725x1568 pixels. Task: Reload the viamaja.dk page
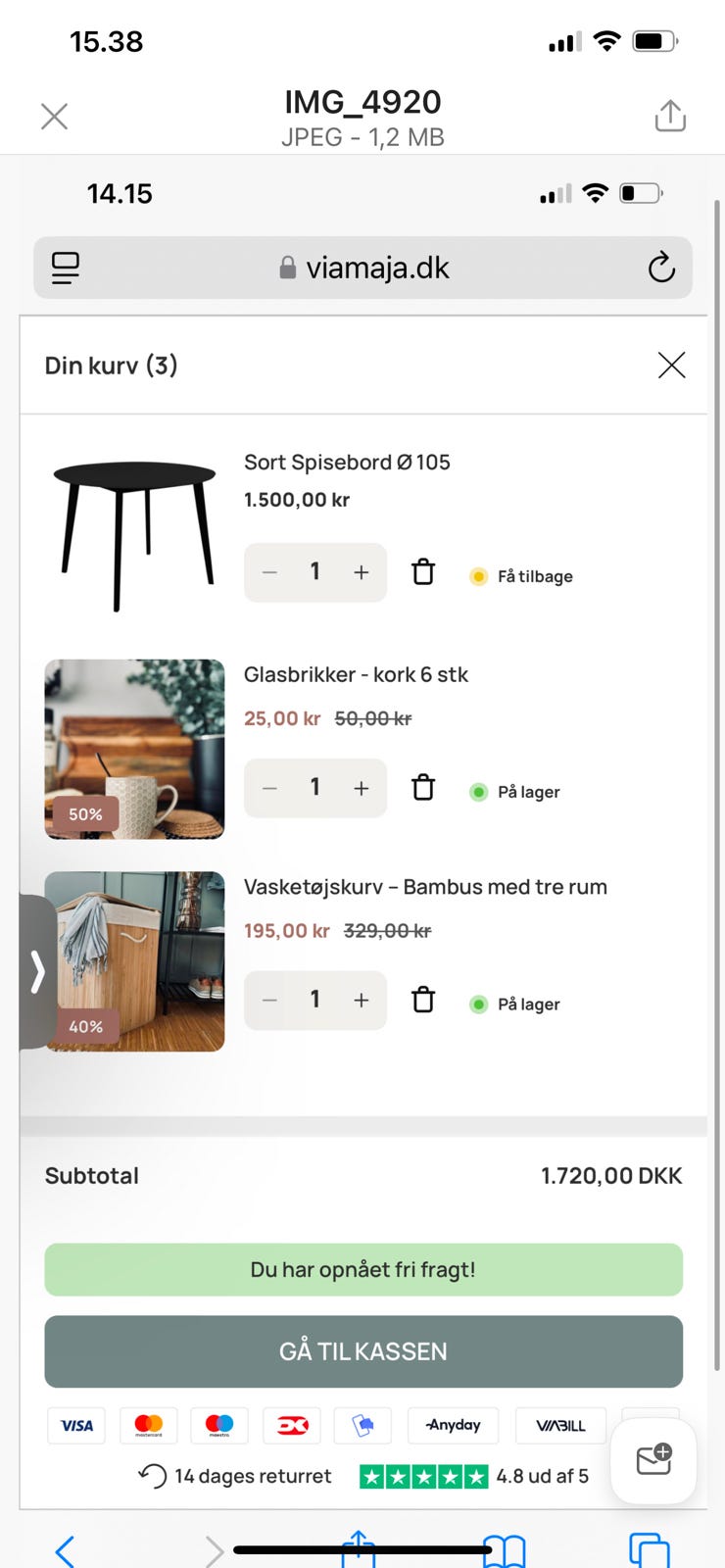coord(662,267)
